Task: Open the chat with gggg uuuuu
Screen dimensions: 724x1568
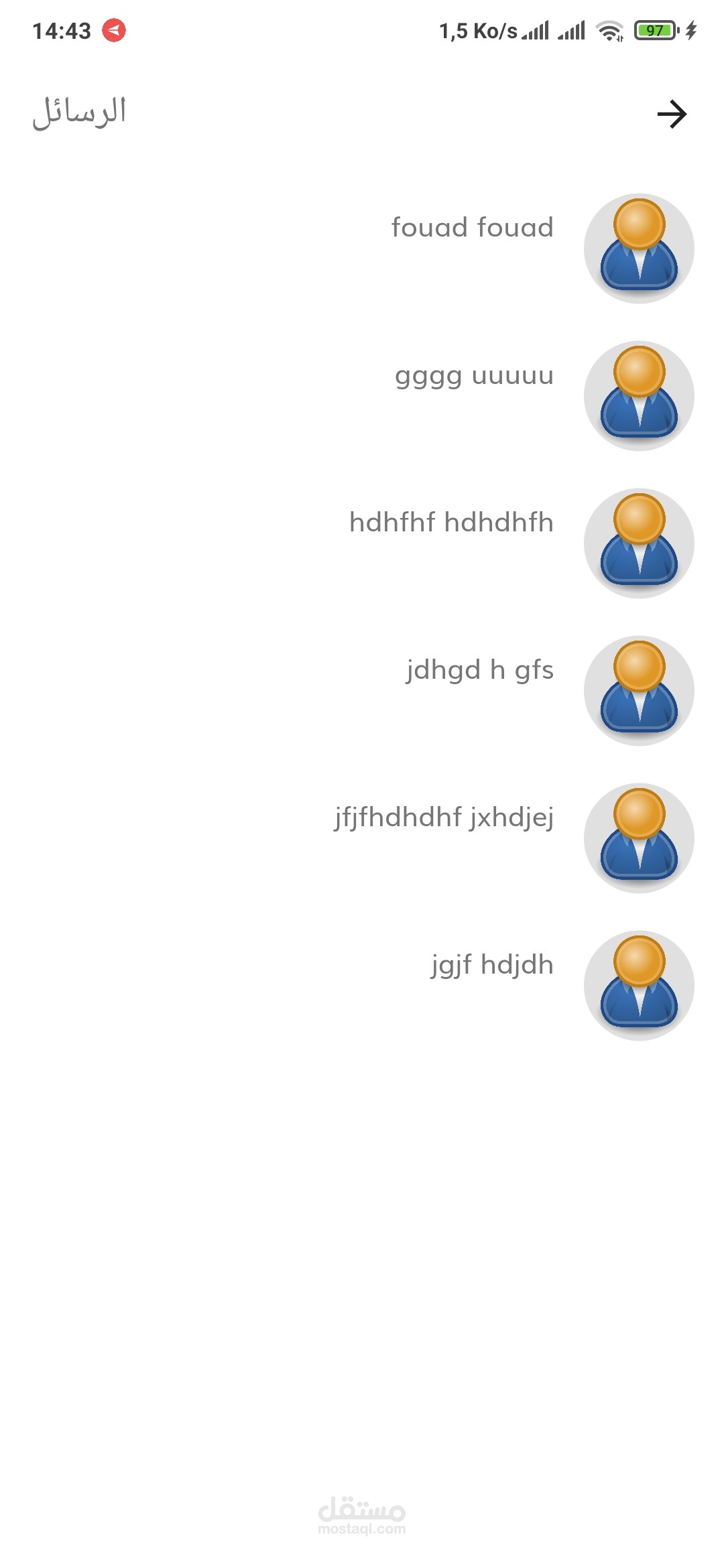Action: pos(362,396)
